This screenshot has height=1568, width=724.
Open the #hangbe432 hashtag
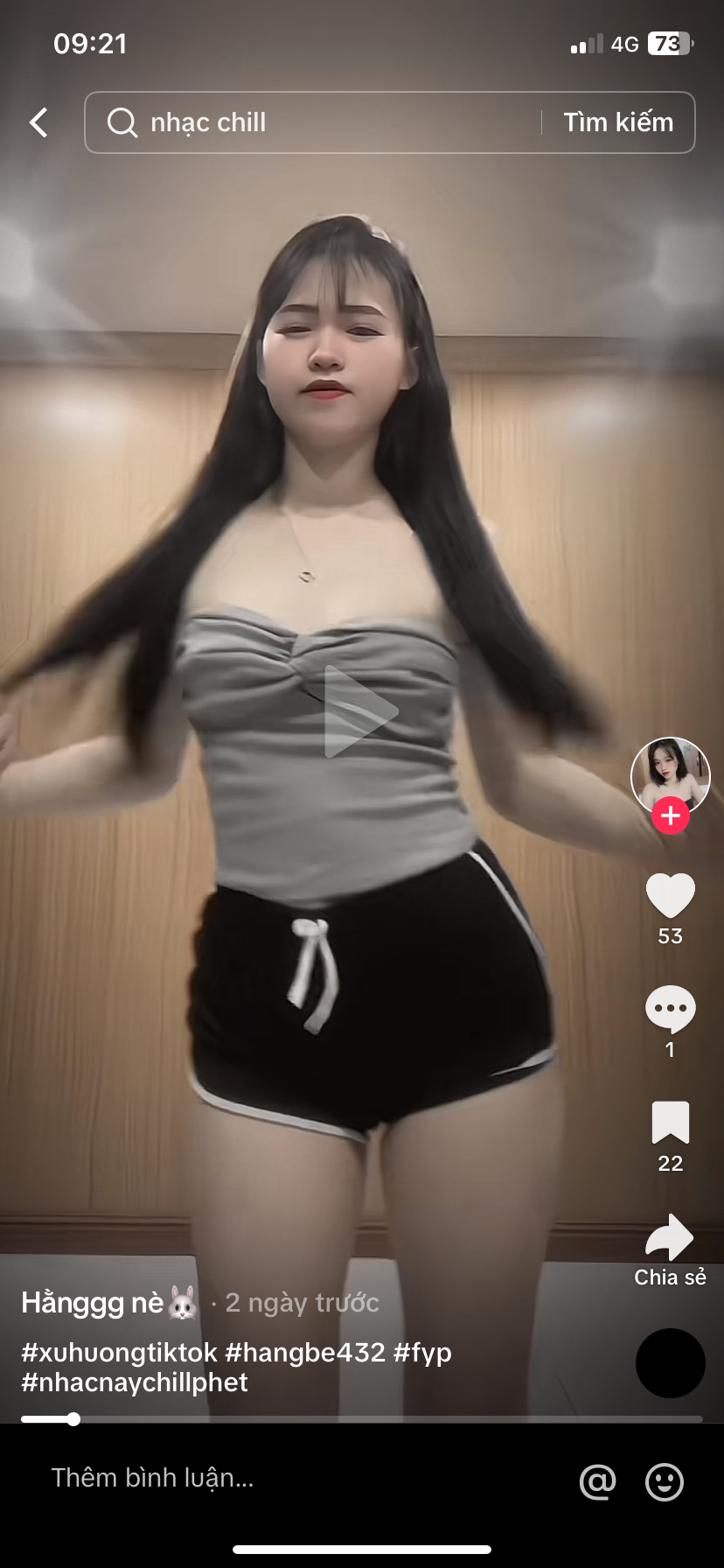tap(305, 1353)
